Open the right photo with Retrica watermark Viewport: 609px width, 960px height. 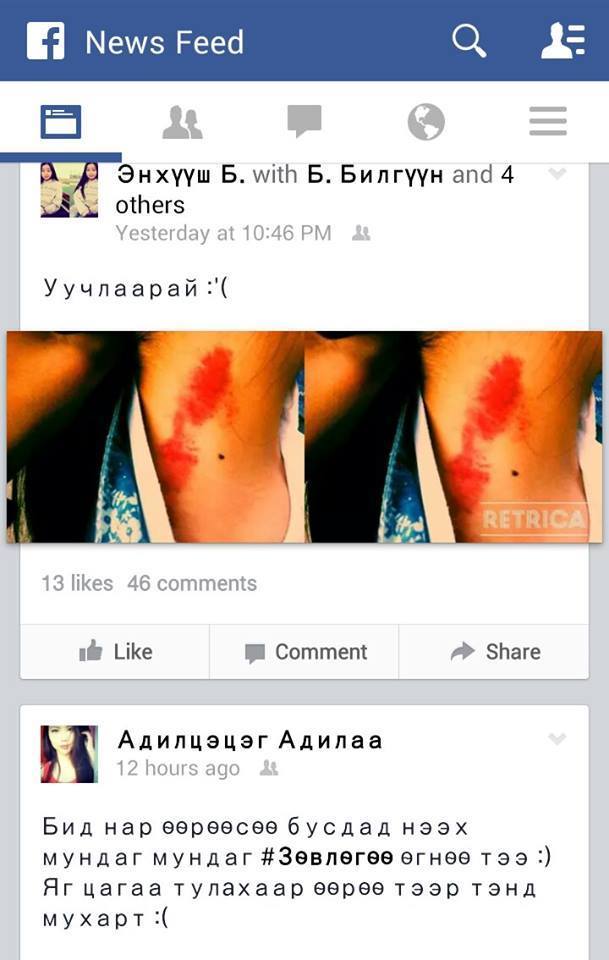point(453,437)
